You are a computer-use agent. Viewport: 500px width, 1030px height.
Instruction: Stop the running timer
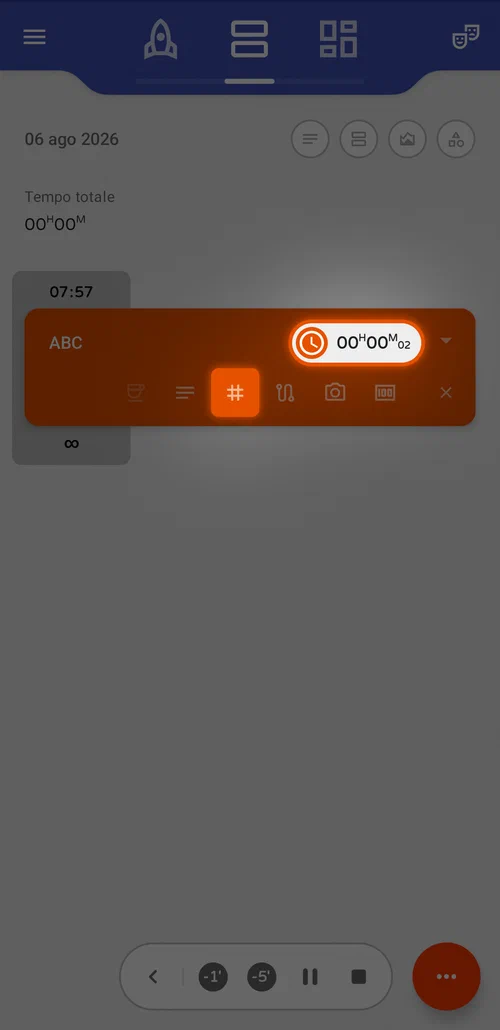point(359,977)
